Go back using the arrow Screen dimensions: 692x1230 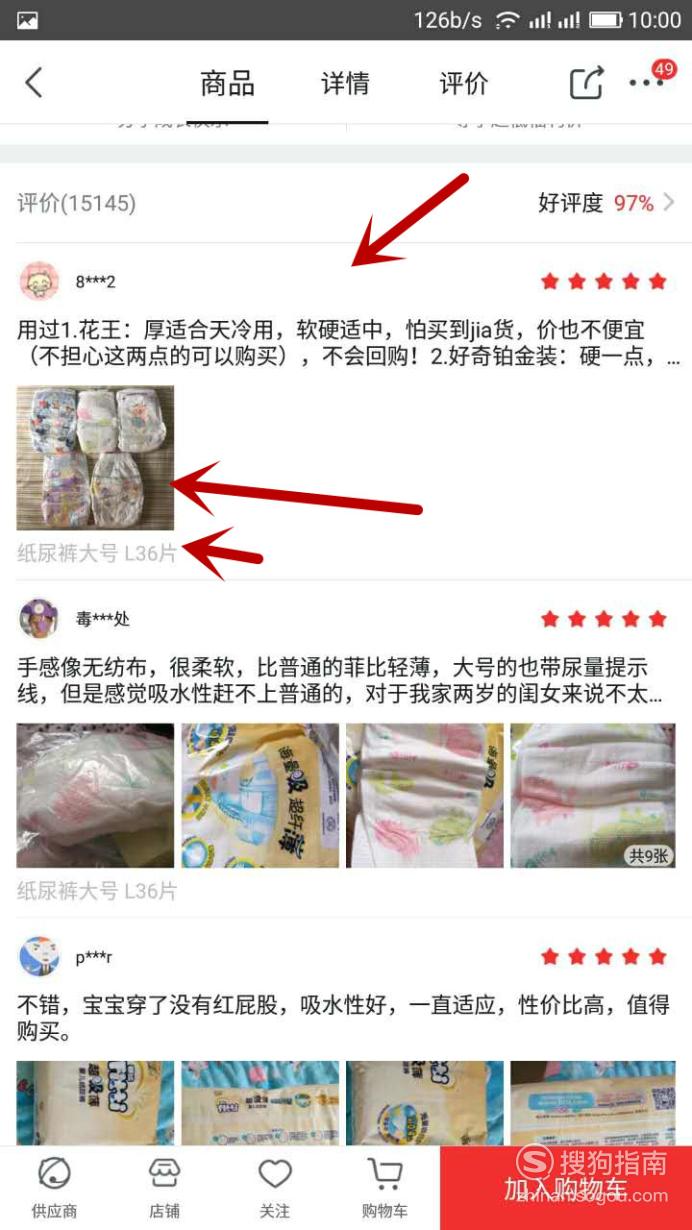coord(34,83)
